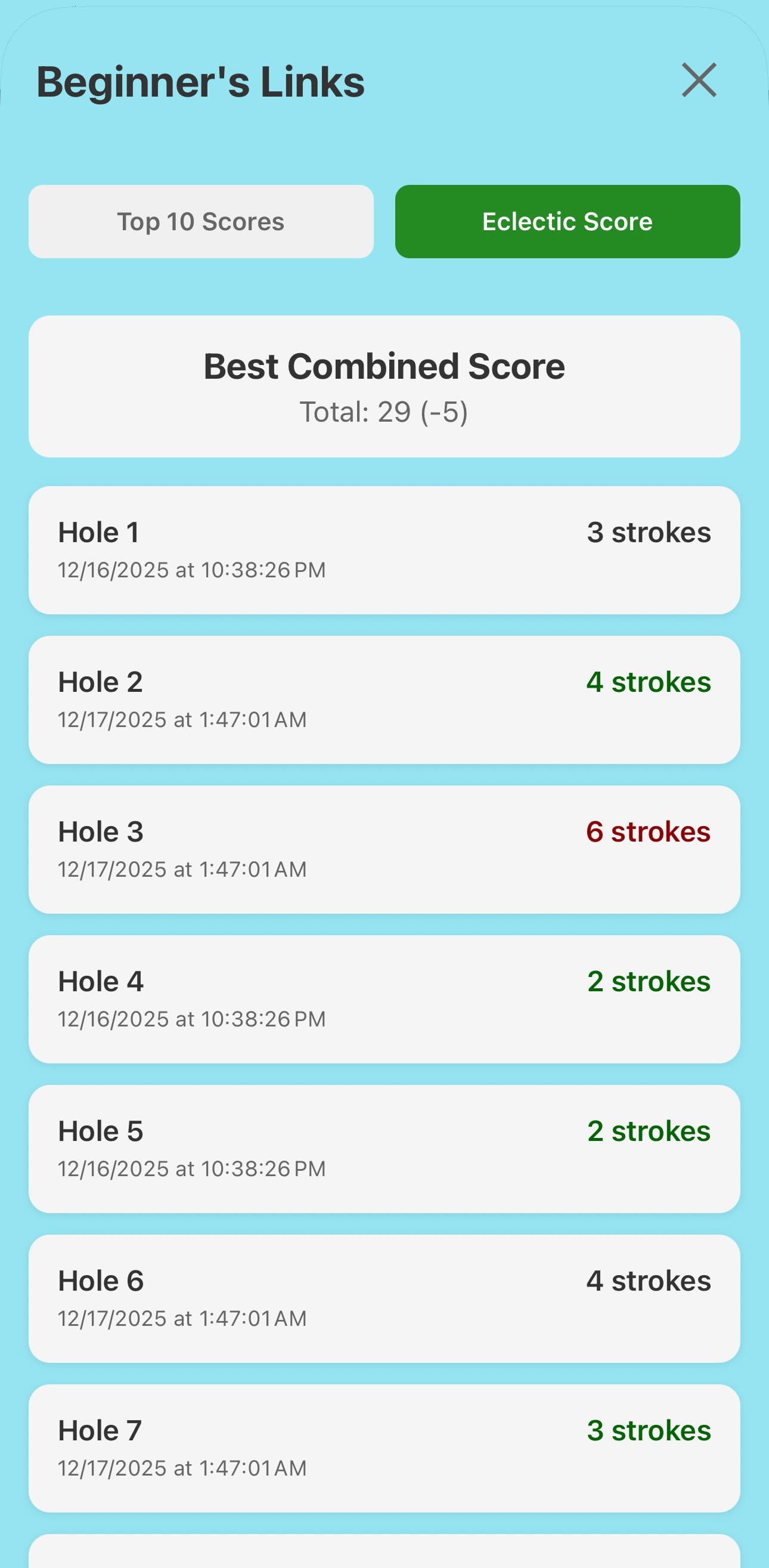Click the Hole 1 timestamp text
This screenshot has width=769, height=1568.
pos(191,570)
